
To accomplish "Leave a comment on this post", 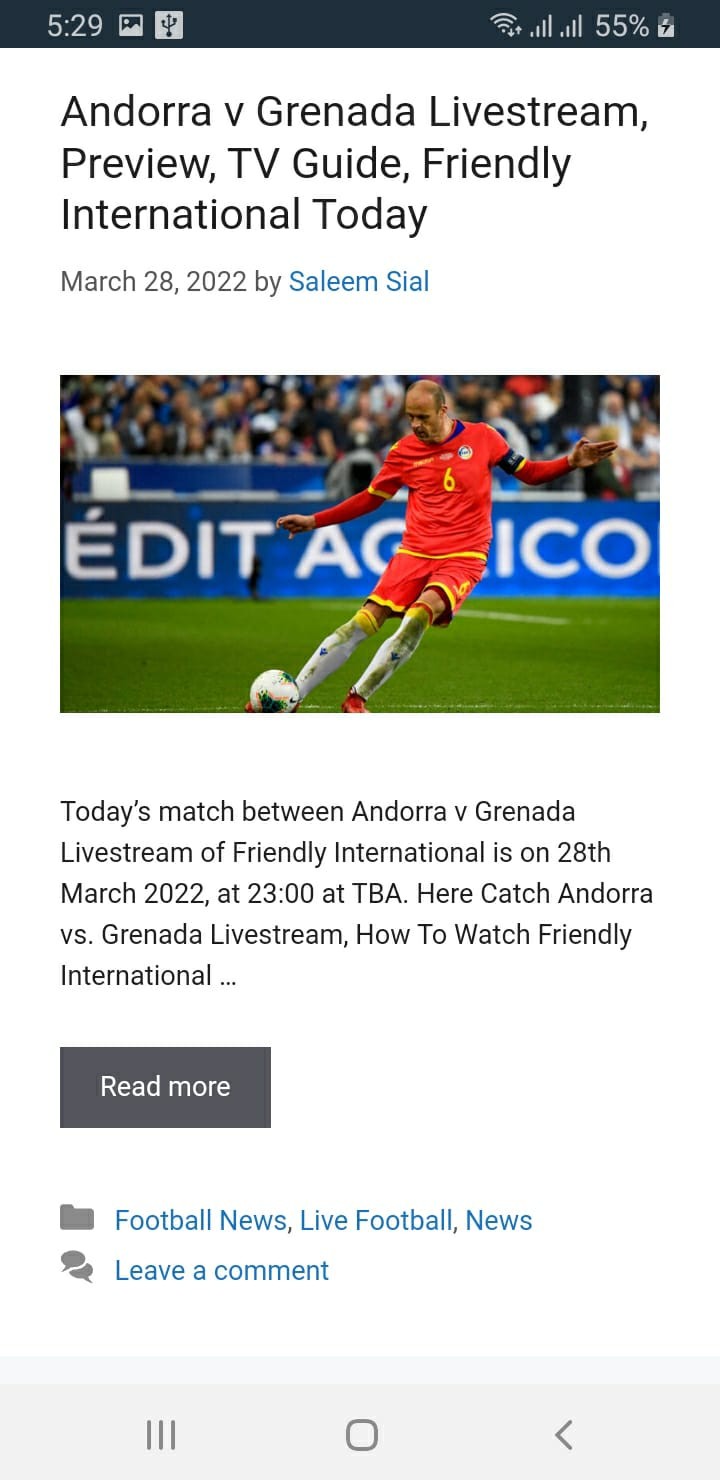I will tap(221, 1270).
